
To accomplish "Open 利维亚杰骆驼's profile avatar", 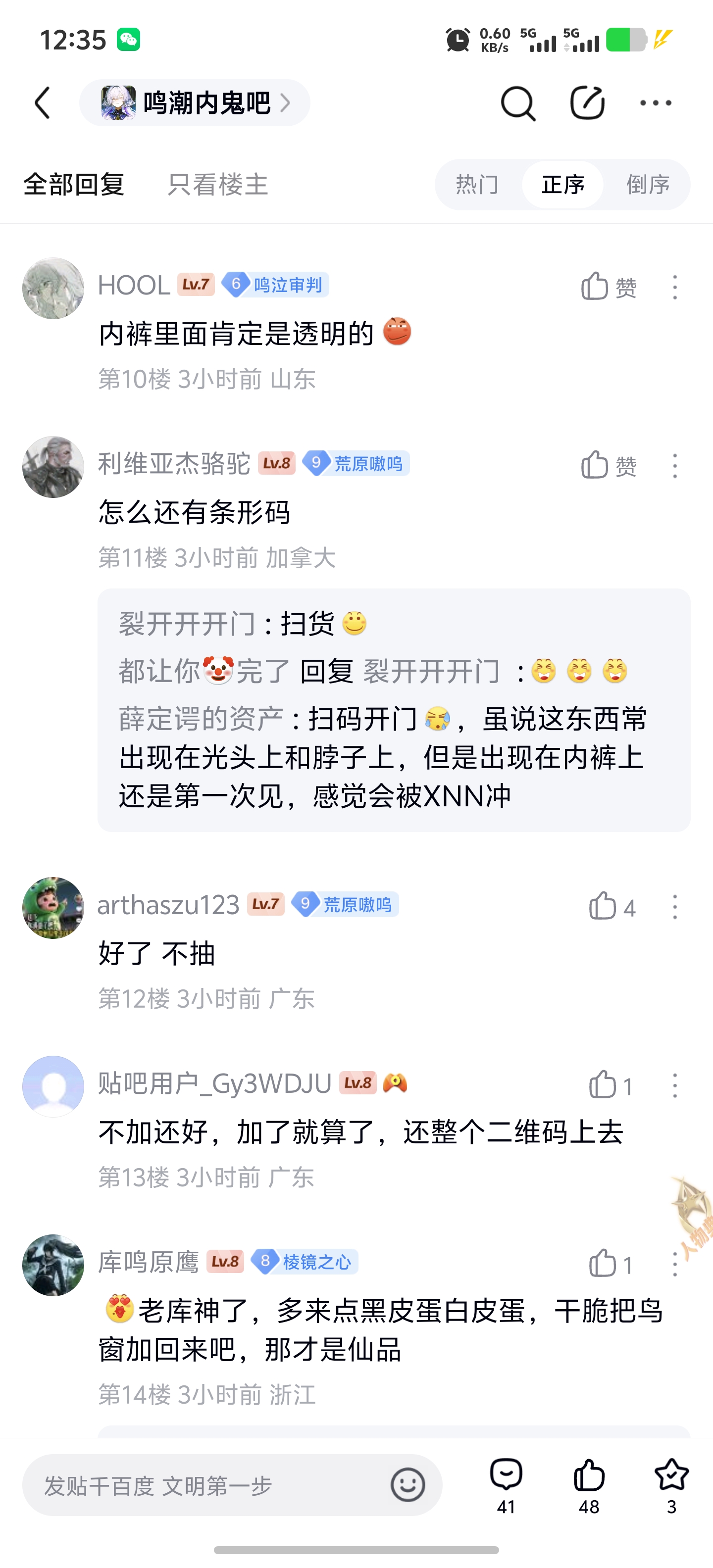I will [53, 467].
